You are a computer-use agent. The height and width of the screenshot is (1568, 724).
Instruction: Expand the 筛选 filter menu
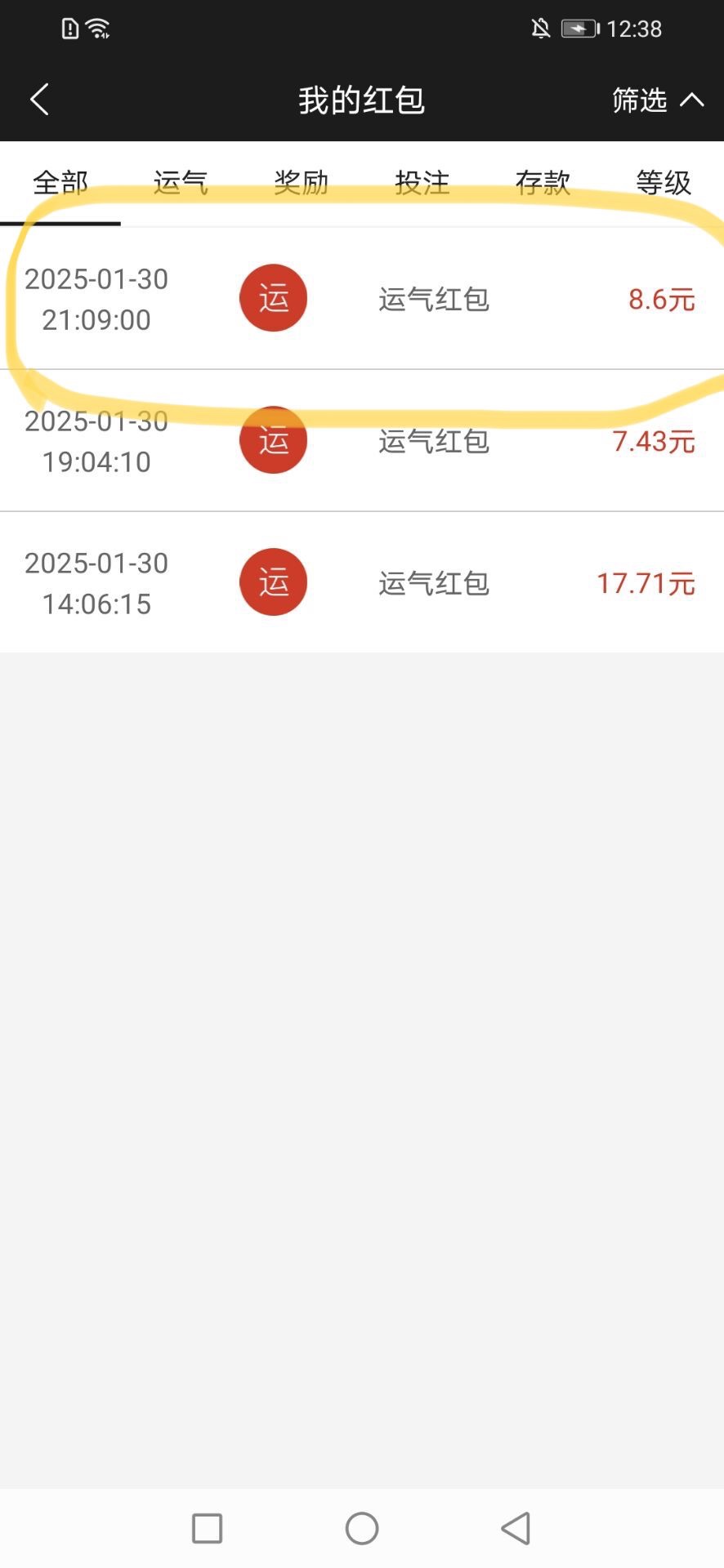657,100
